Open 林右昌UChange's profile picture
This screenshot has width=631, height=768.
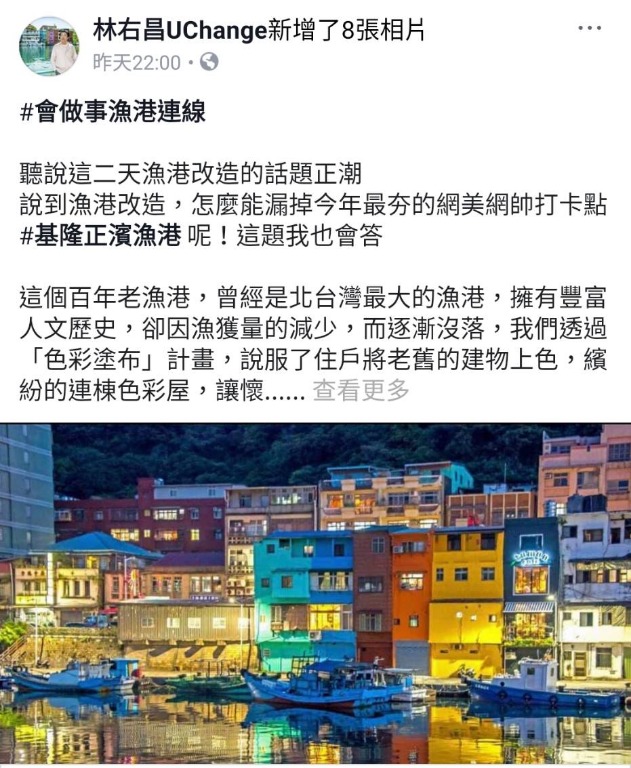pos(48,45)
